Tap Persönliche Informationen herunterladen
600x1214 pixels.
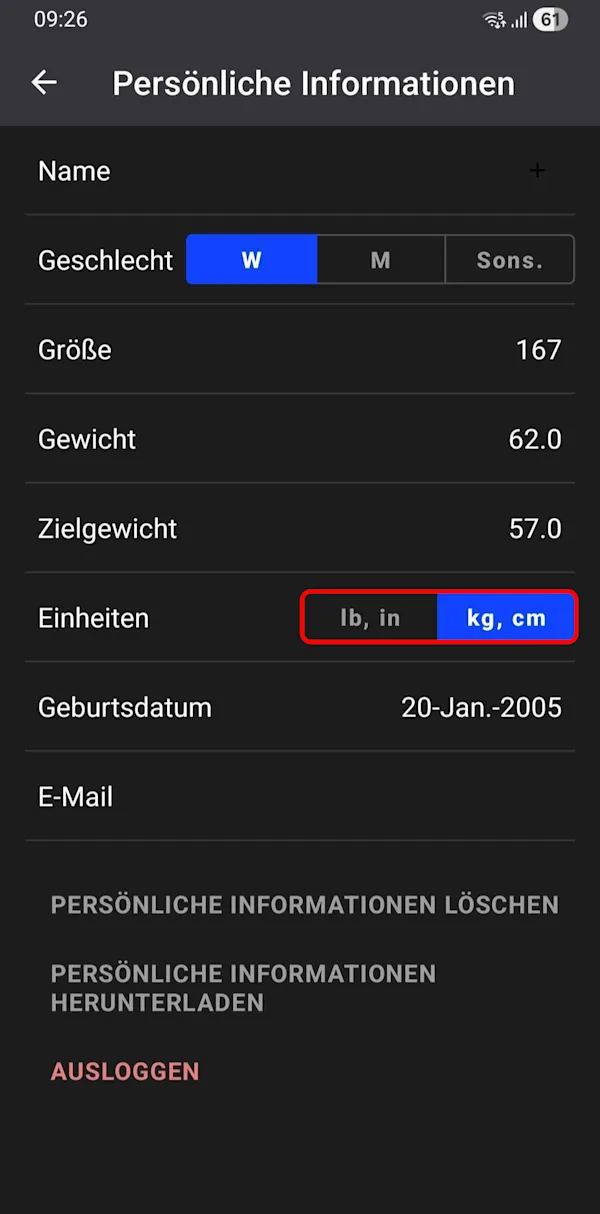(x=243, y=988)
